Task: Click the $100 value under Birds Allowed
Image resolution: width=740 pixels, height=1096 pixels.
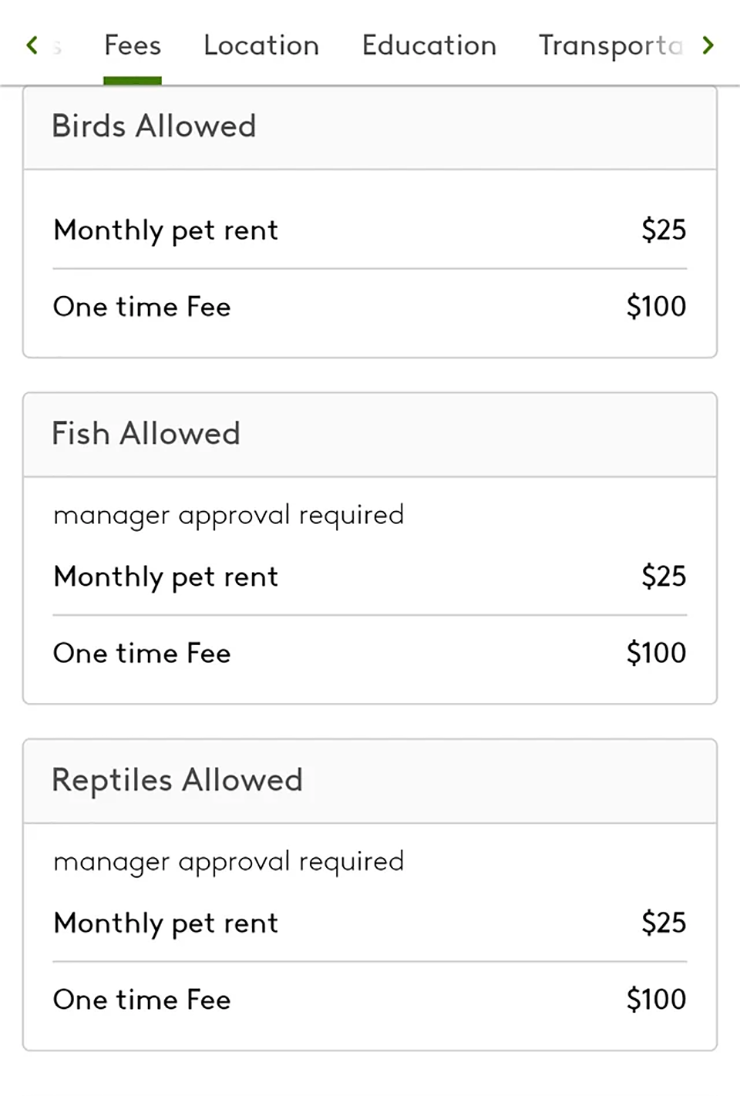Action: (656, 307)
